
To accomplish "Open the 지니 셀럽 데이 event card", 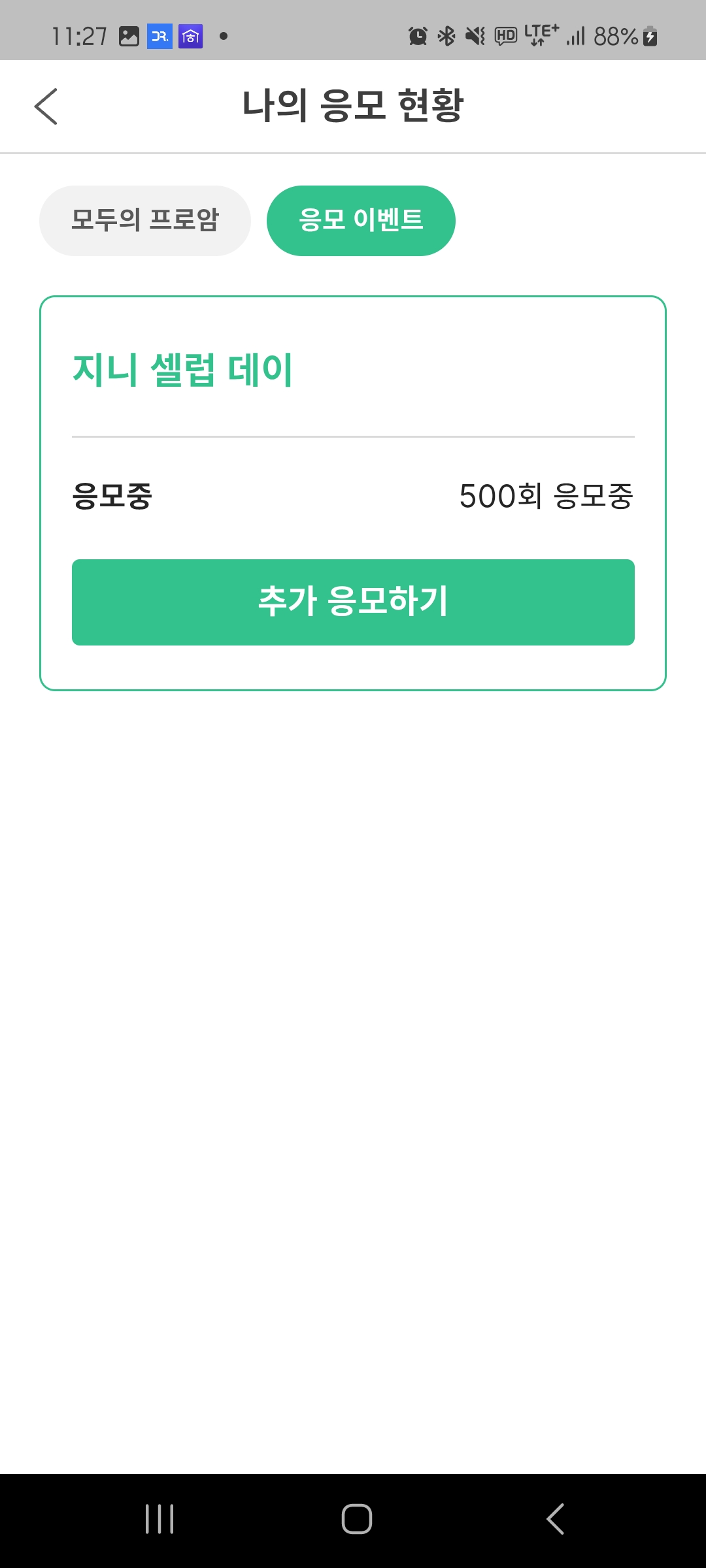I will point(183,370).
